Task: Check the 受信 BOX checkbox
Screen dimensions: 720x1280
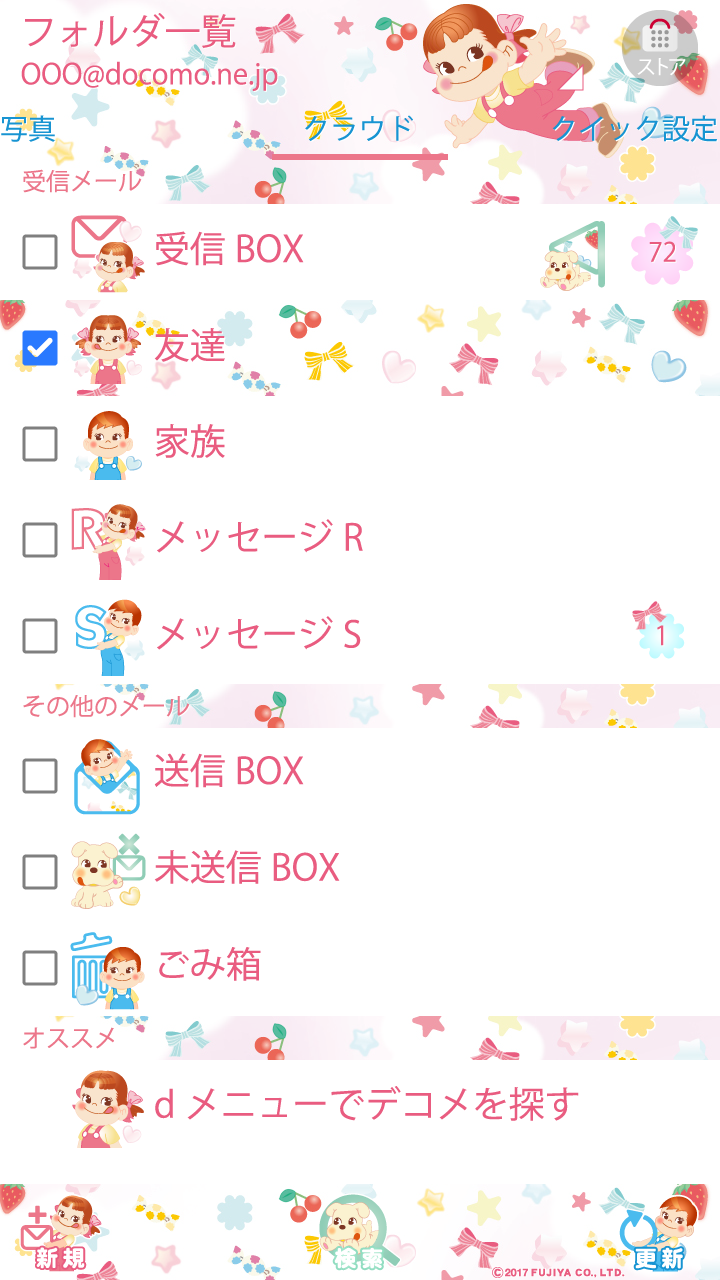Action: coord(40,252)
